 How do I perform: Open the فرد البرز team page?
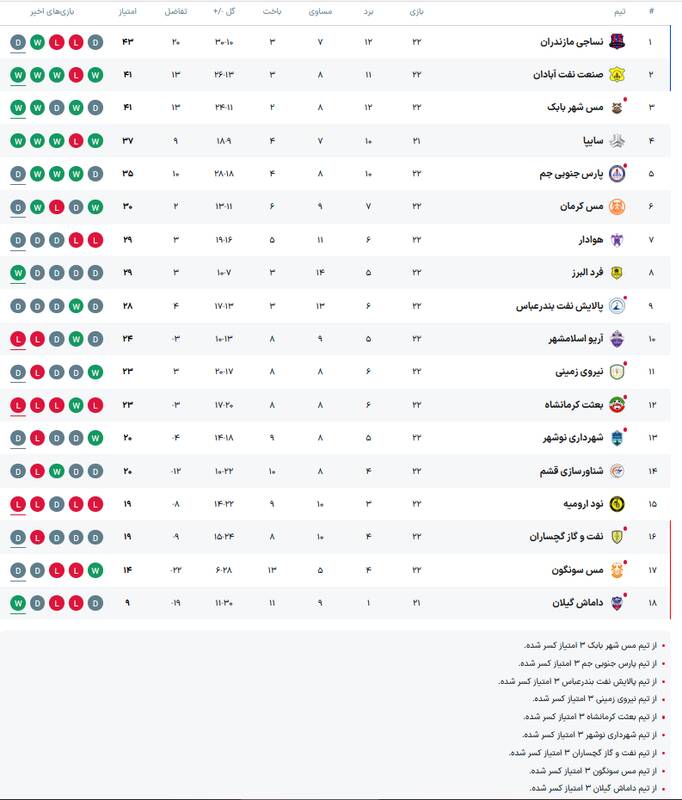[x=583, y=273]
